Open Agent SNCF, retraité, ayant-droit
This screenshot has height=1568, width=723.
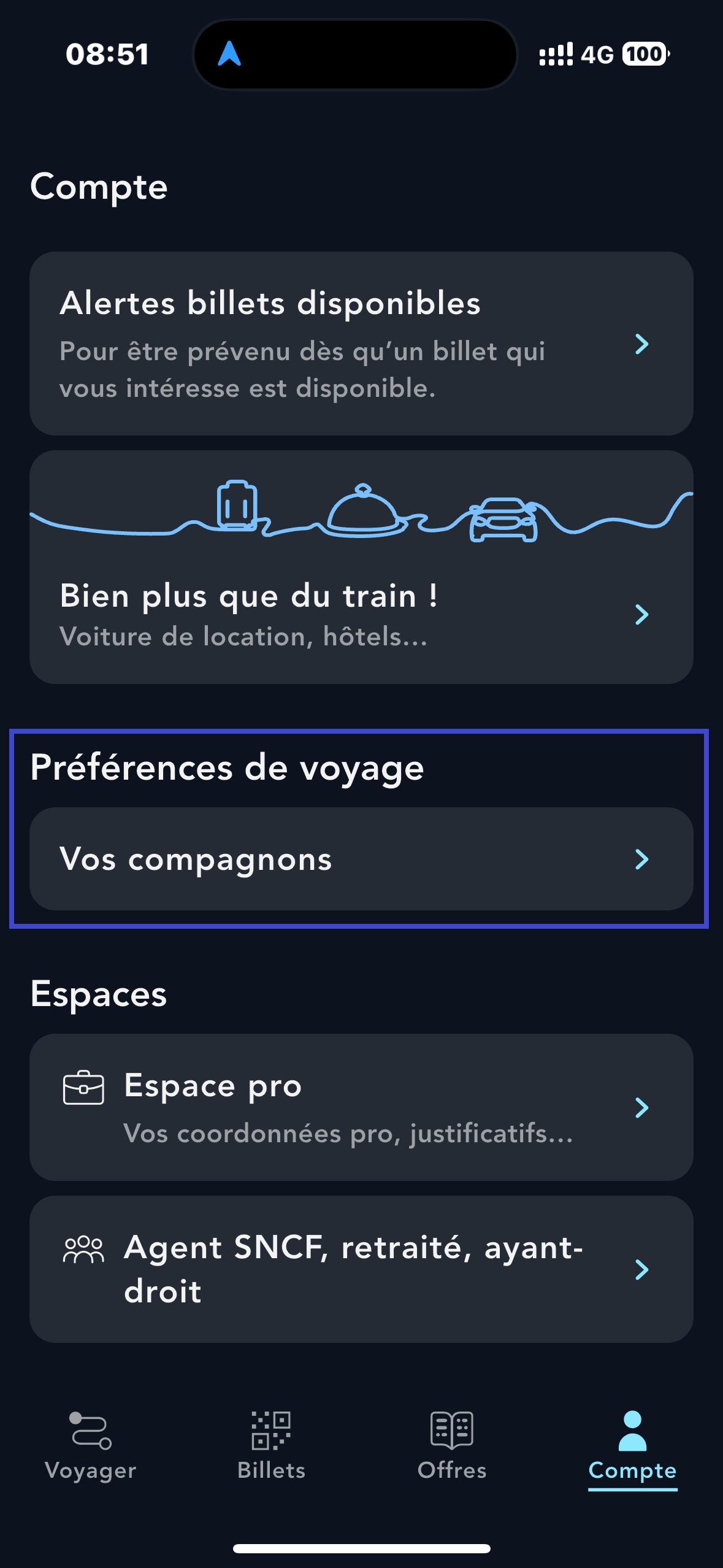point(361,1269)
